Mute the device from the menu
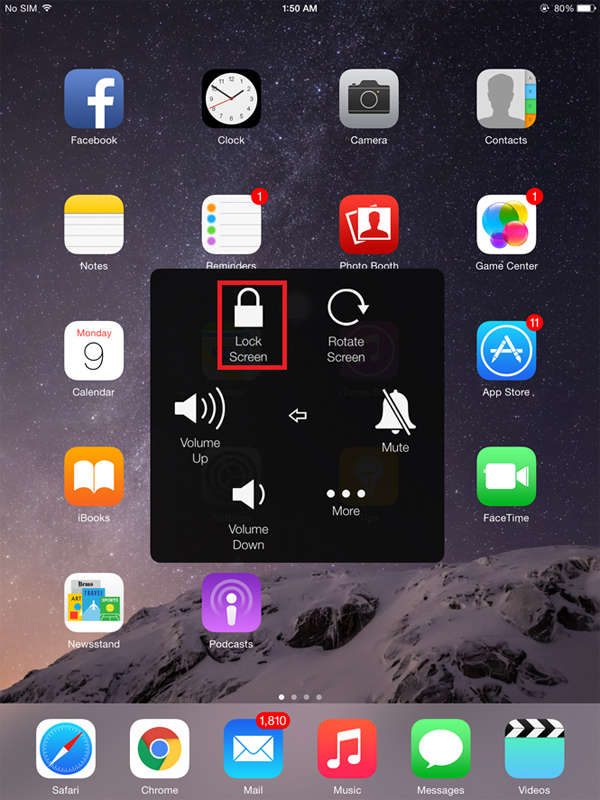The width and height of the screenshot is (600, 800). pos(395,418)
